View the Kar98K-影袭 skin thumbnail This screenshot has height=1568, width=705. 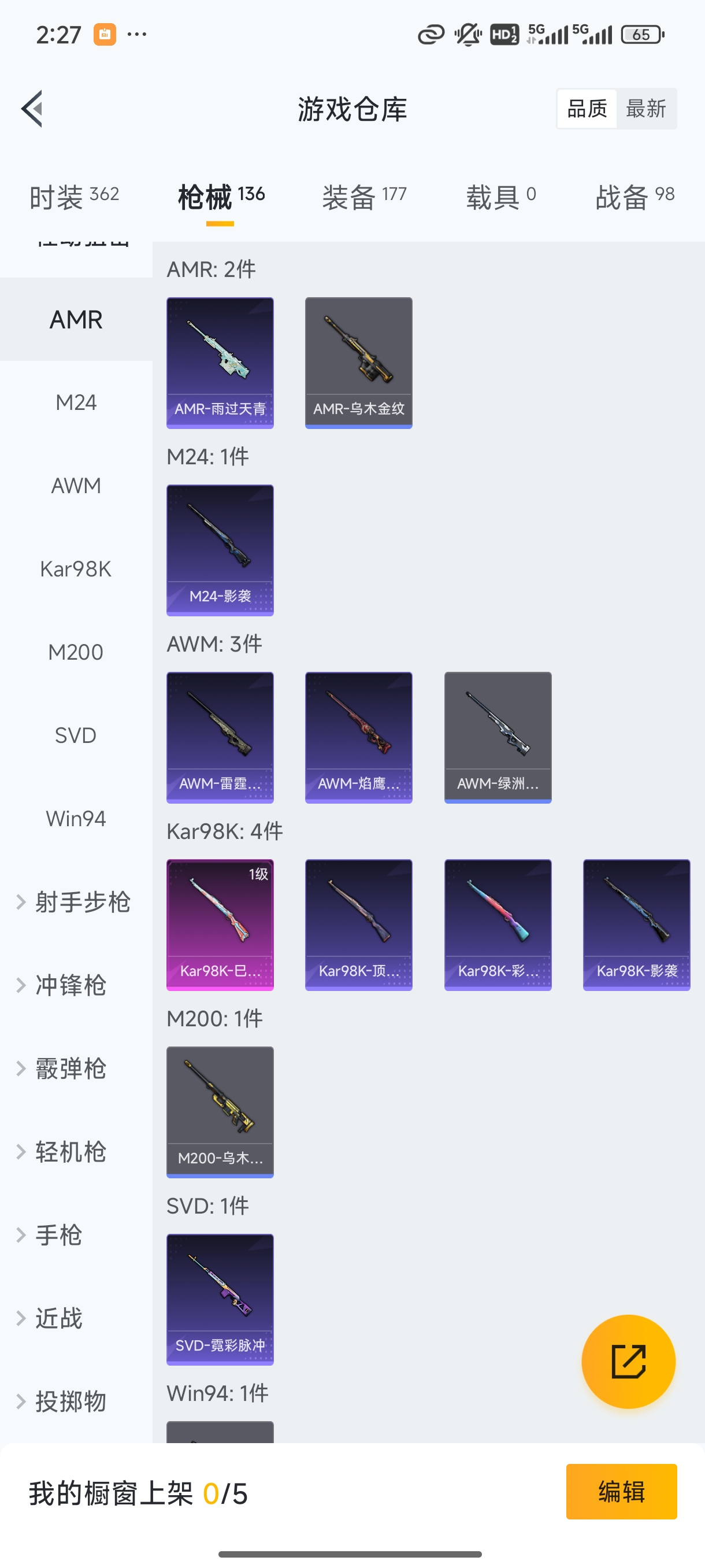(x=636, y=924)
